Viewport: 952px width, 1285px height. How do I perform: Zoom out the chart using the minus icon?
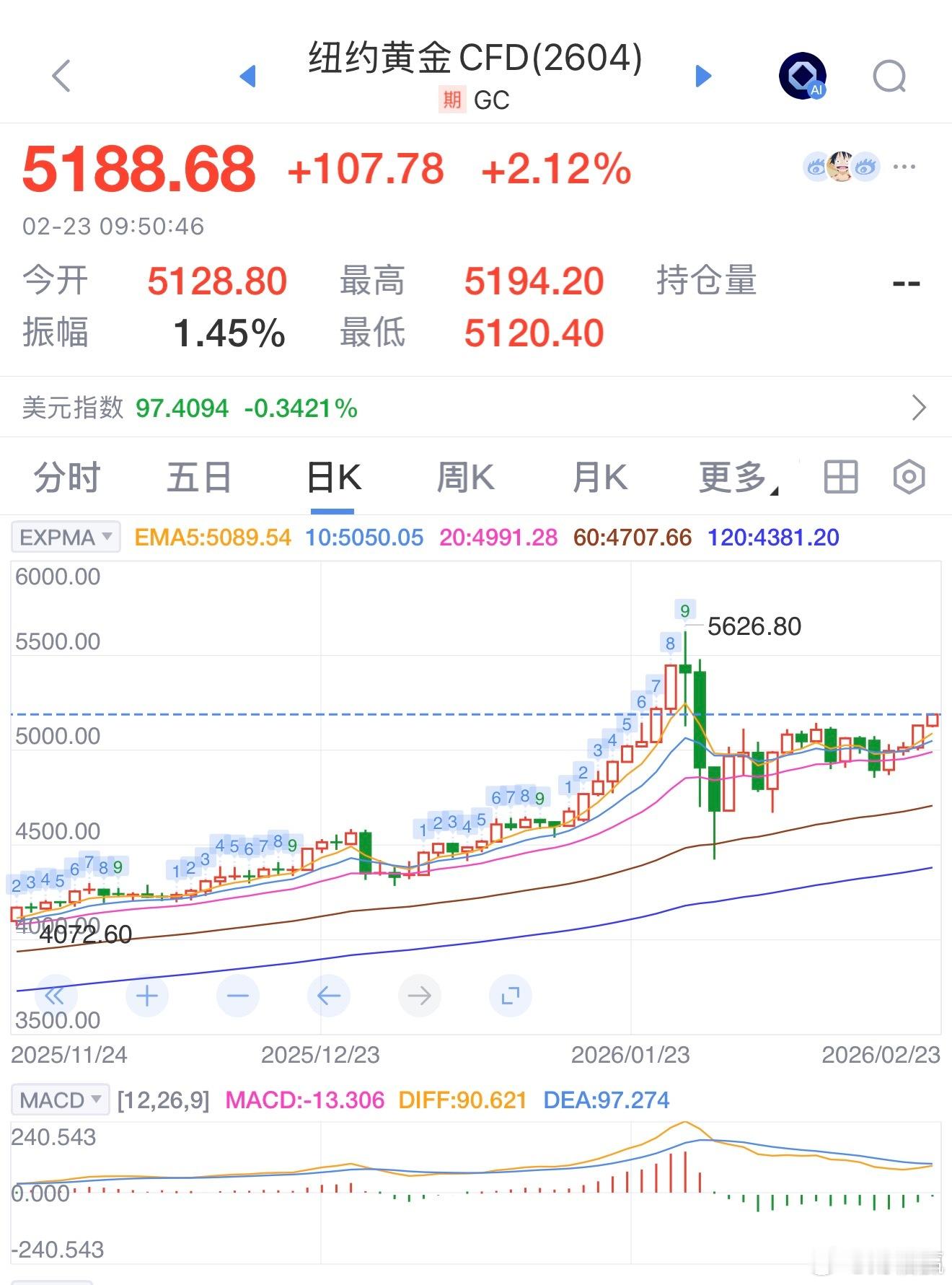coord(238,995)
